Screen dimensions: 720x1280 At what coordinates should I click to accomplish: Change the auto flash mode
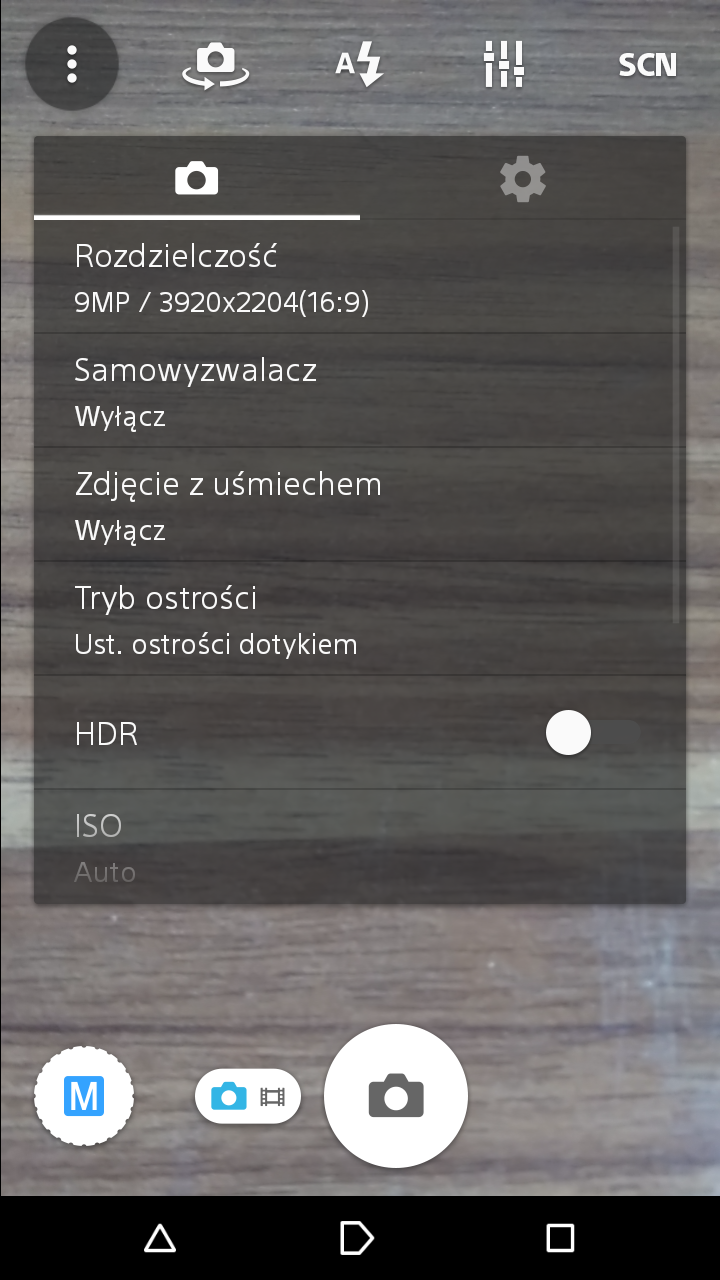(x=359, y=65)
